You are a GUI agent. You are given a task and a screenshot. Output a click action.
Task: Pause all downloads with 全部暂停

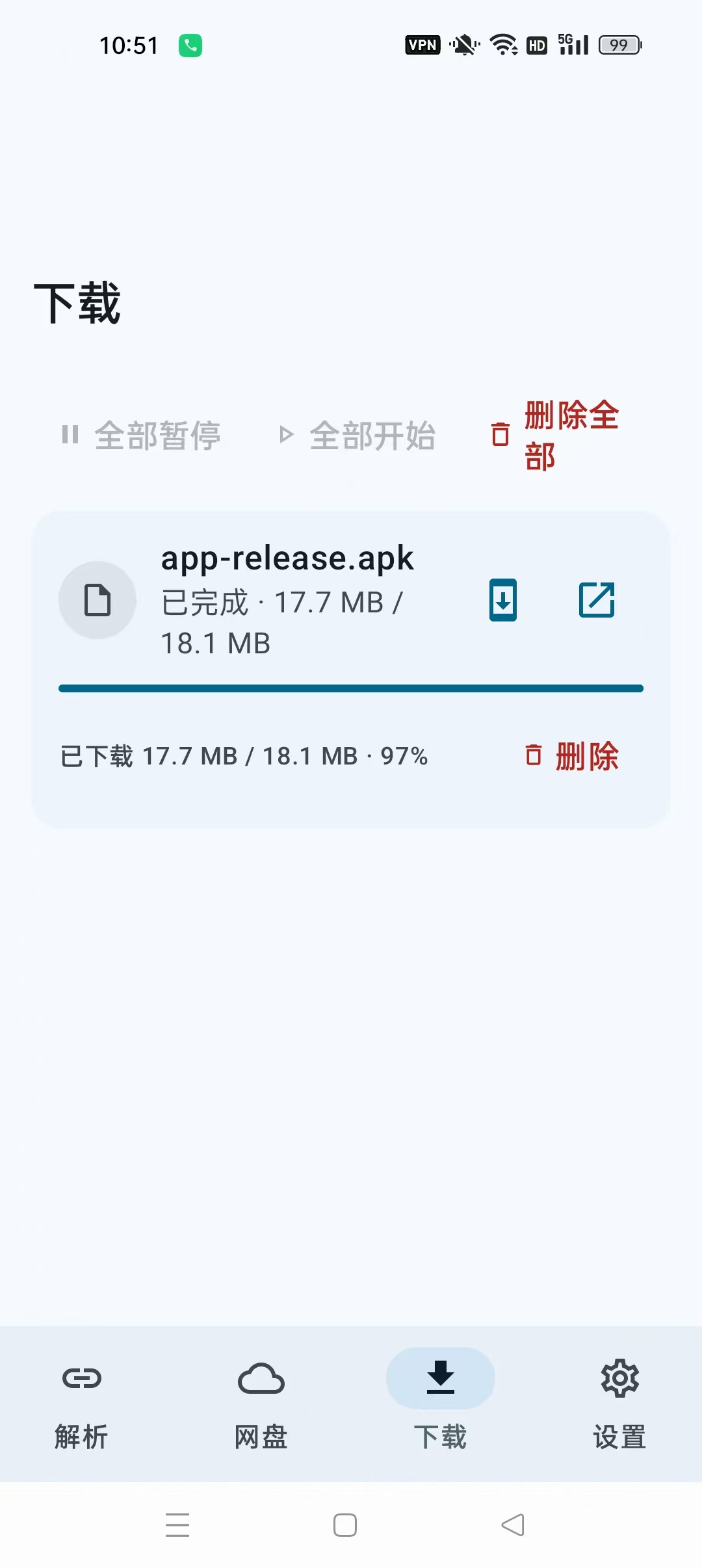pos(141,435)
